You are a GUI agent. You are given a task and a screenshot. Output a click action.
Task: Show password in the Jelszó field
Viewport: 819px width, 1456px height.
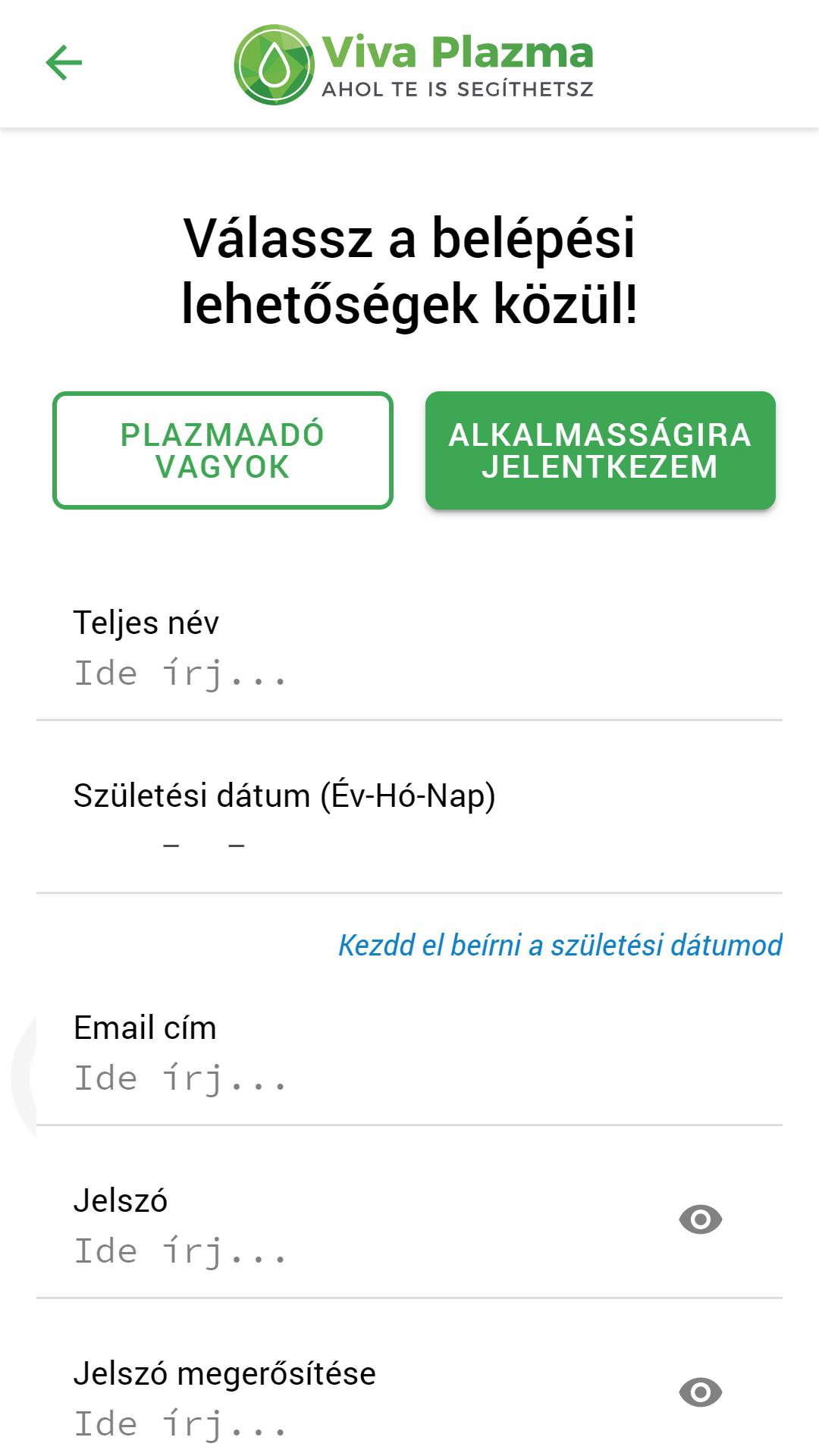coord(700,1219)
